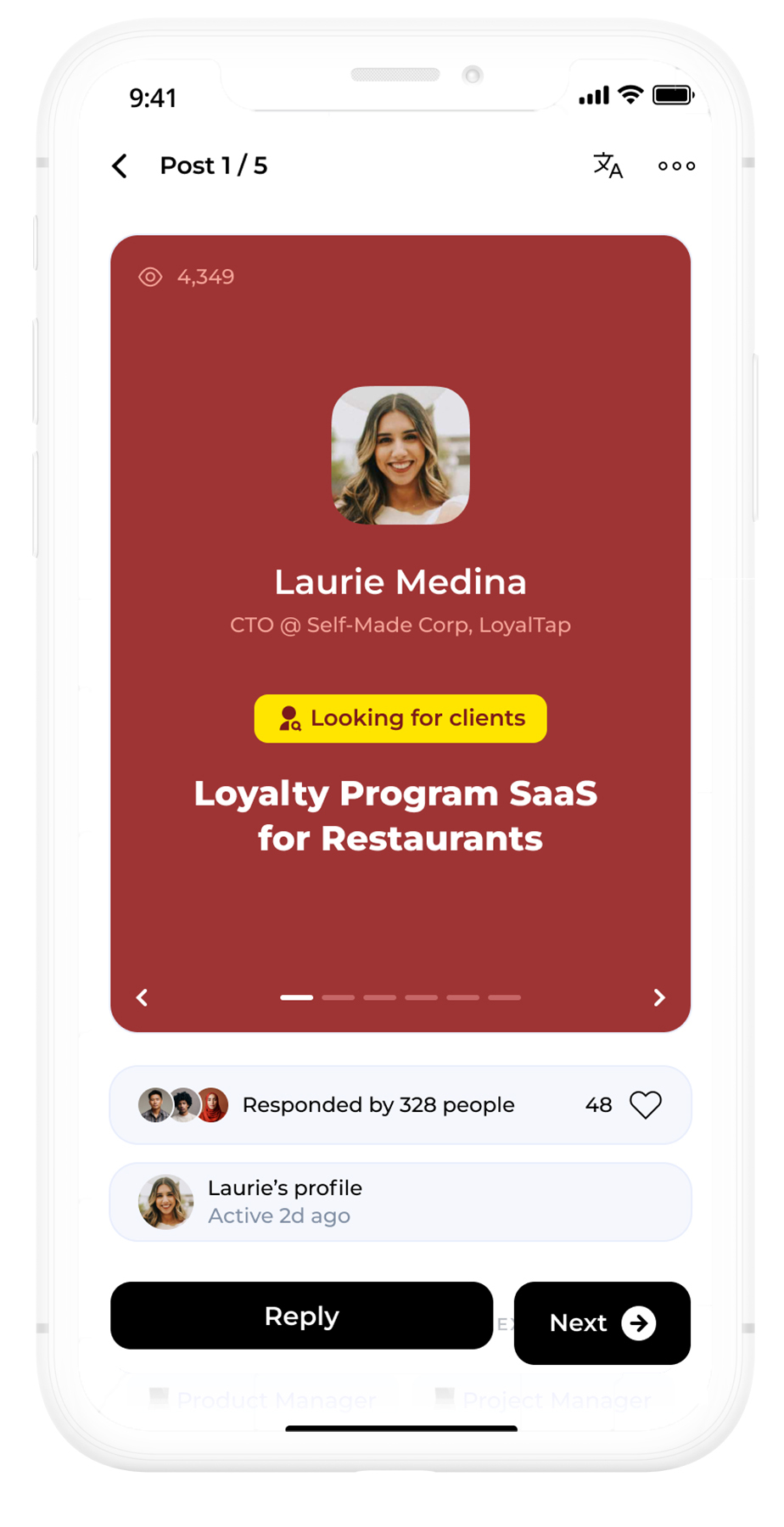Tap Laurie Medina's profile photo
This screenshot has height=1527, width=784.
coord(400,456)
